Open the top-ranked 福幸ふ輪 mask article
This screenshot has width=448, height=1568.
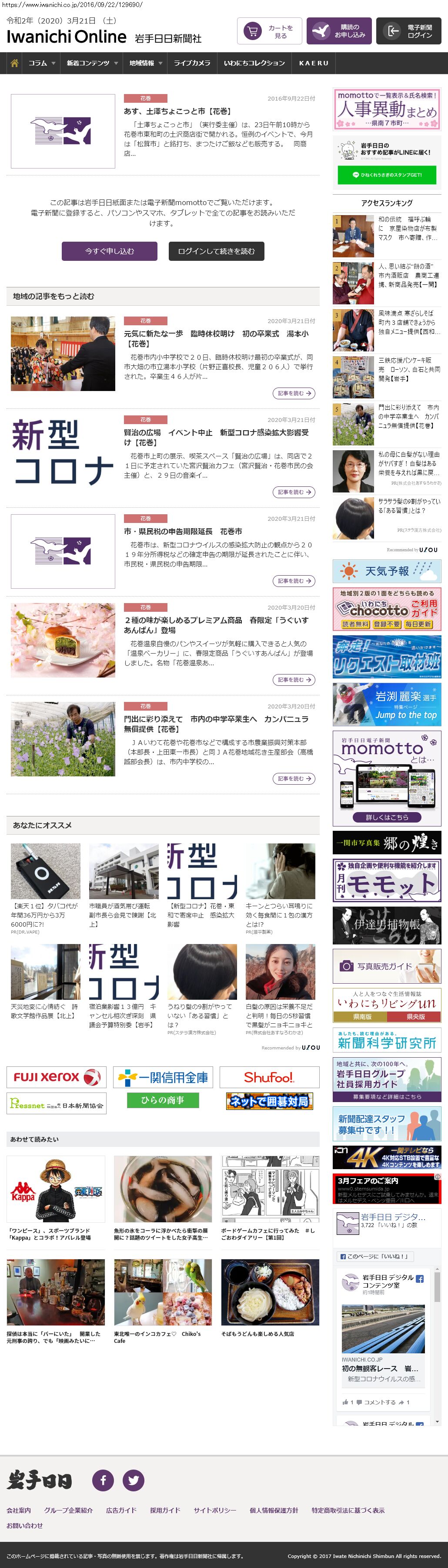tap(407, 228)
